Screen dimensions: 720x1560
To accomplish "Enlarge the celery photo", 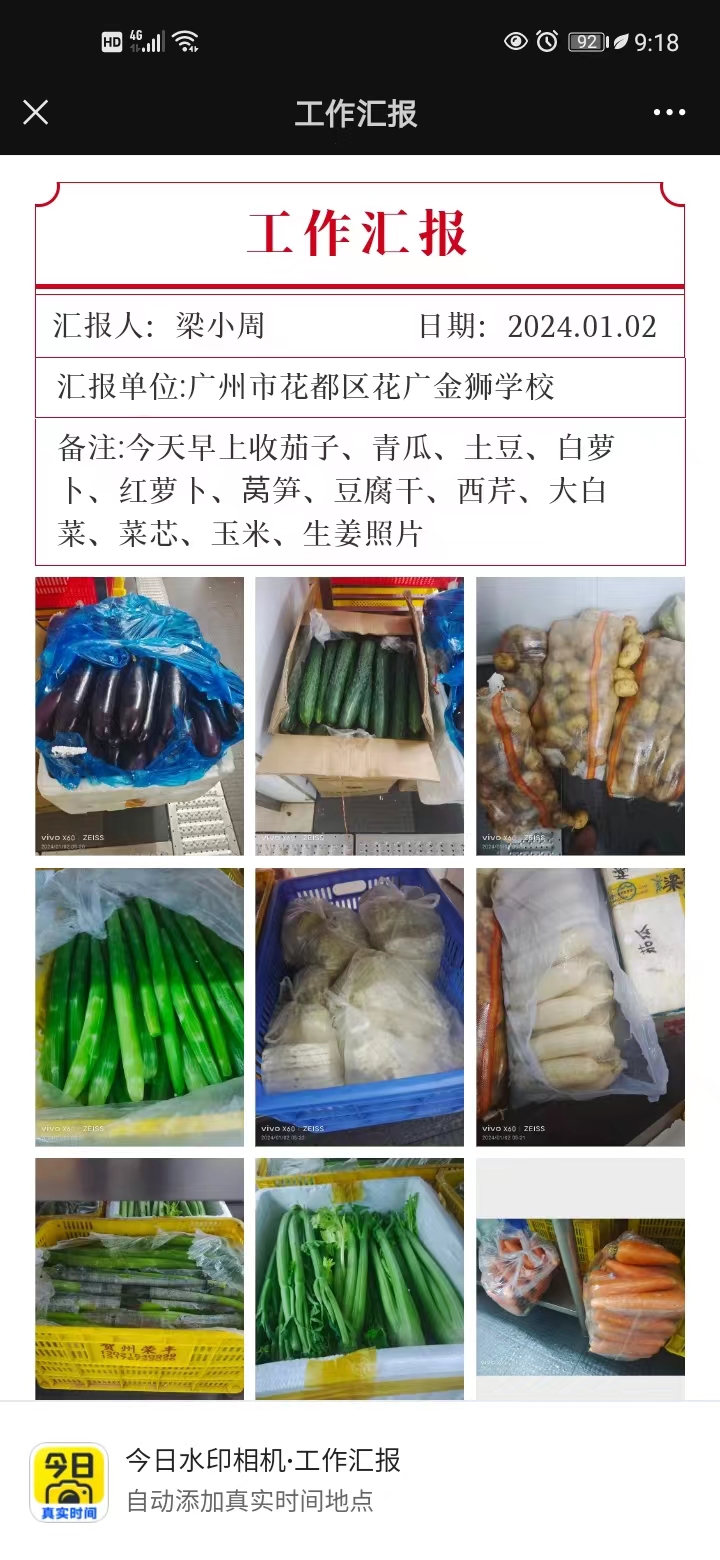I will [359, 1279].
